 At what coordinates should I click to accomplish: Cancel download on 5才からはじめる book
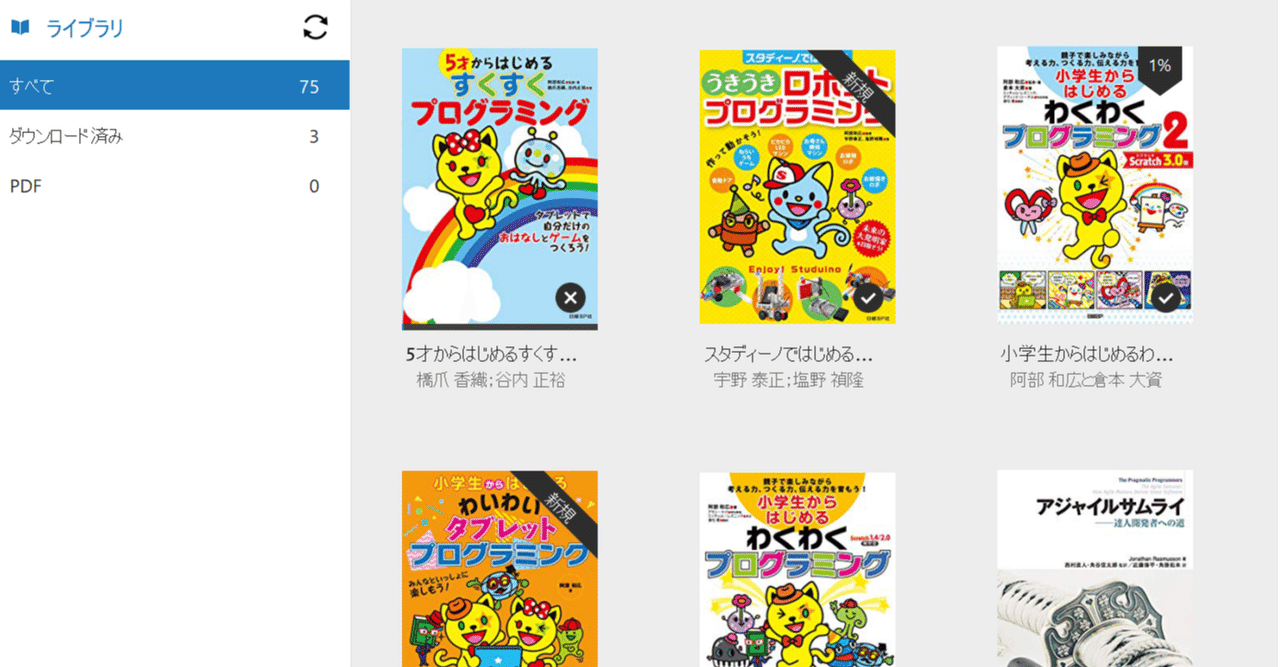(x=570, y=297)
